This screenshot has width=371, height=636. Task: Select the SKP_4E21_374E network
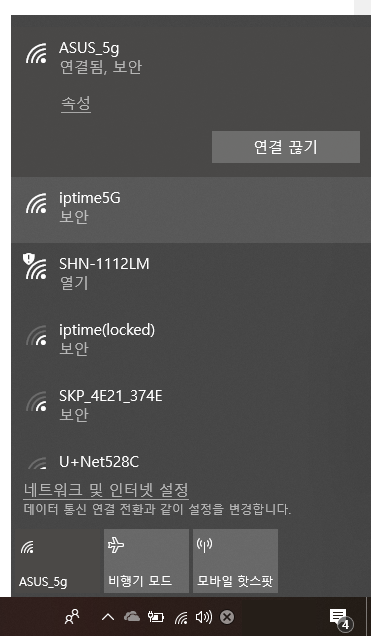[191, 406]
